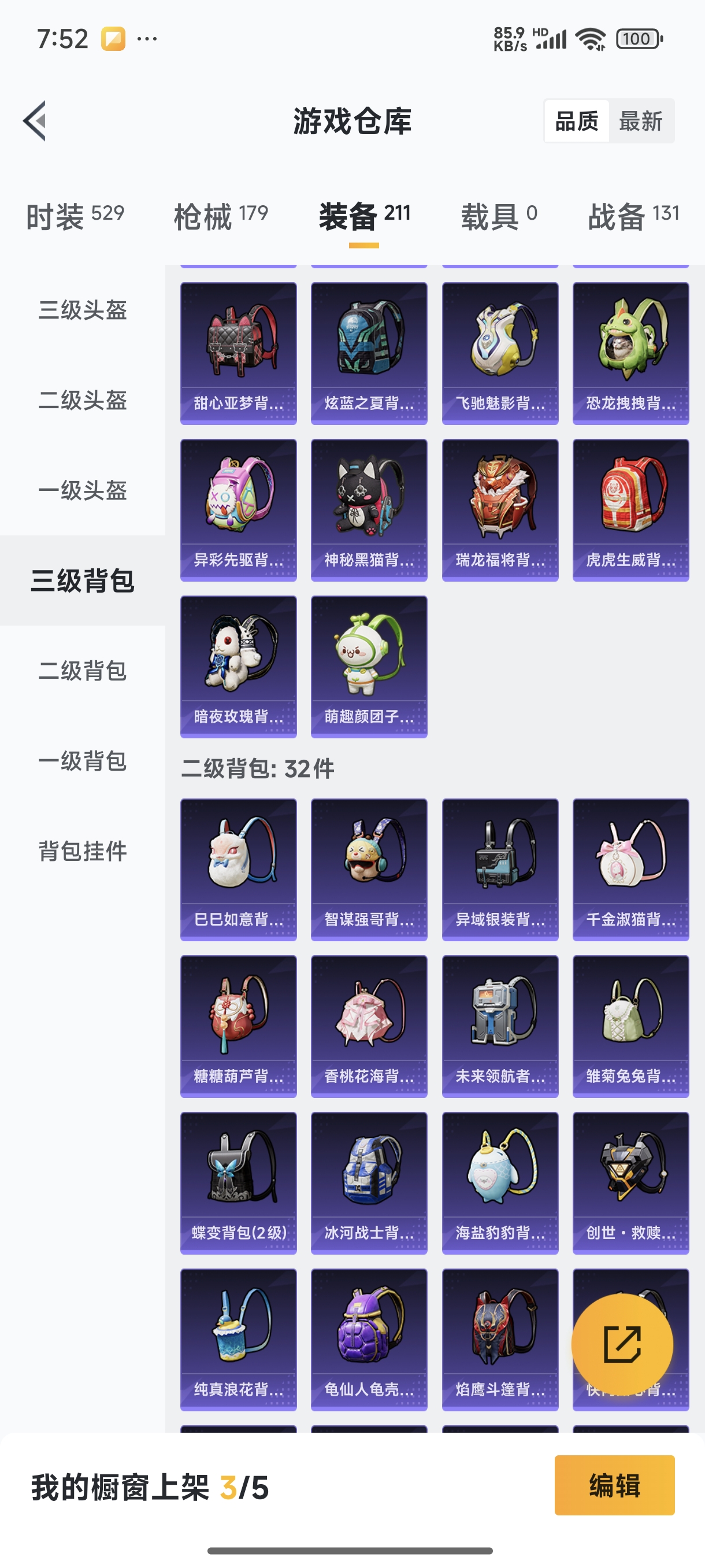Go back using the top-left arrow
This screenshot has width=705, height=1568.
click(x=35, y=120)
